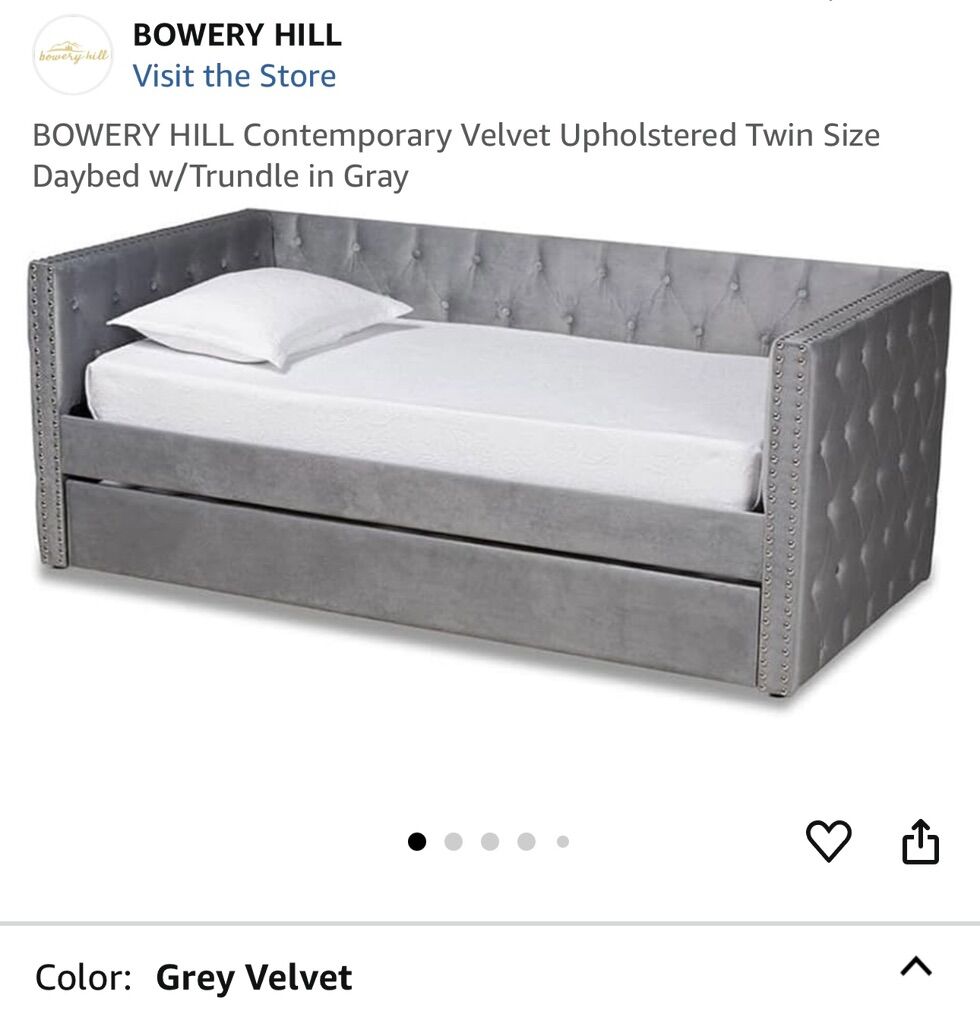Visit the Bowery Hill store
The height and width of the screenshot is (1020, 980).
pos(234,76)
